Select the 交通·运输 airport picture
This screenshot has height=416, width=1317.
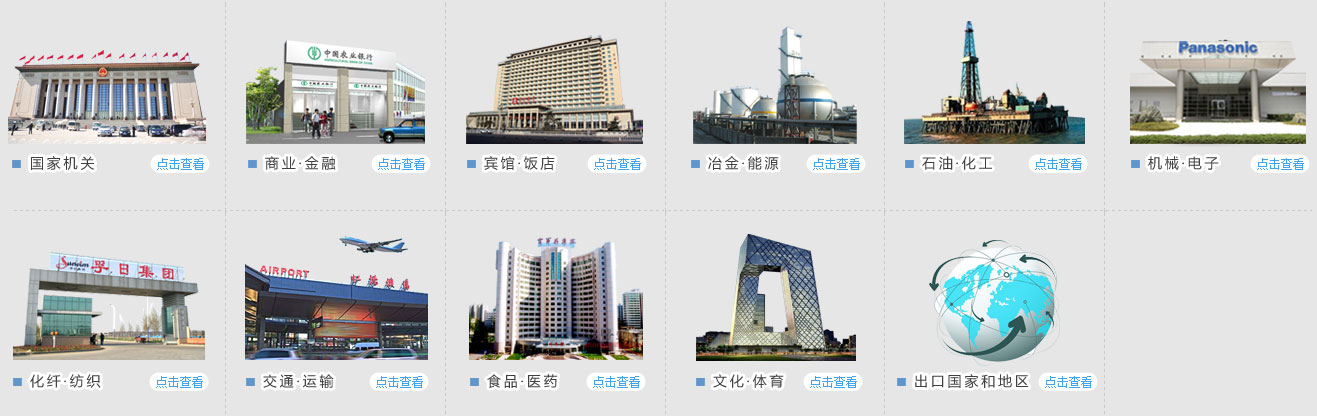(x=336, y=300)
